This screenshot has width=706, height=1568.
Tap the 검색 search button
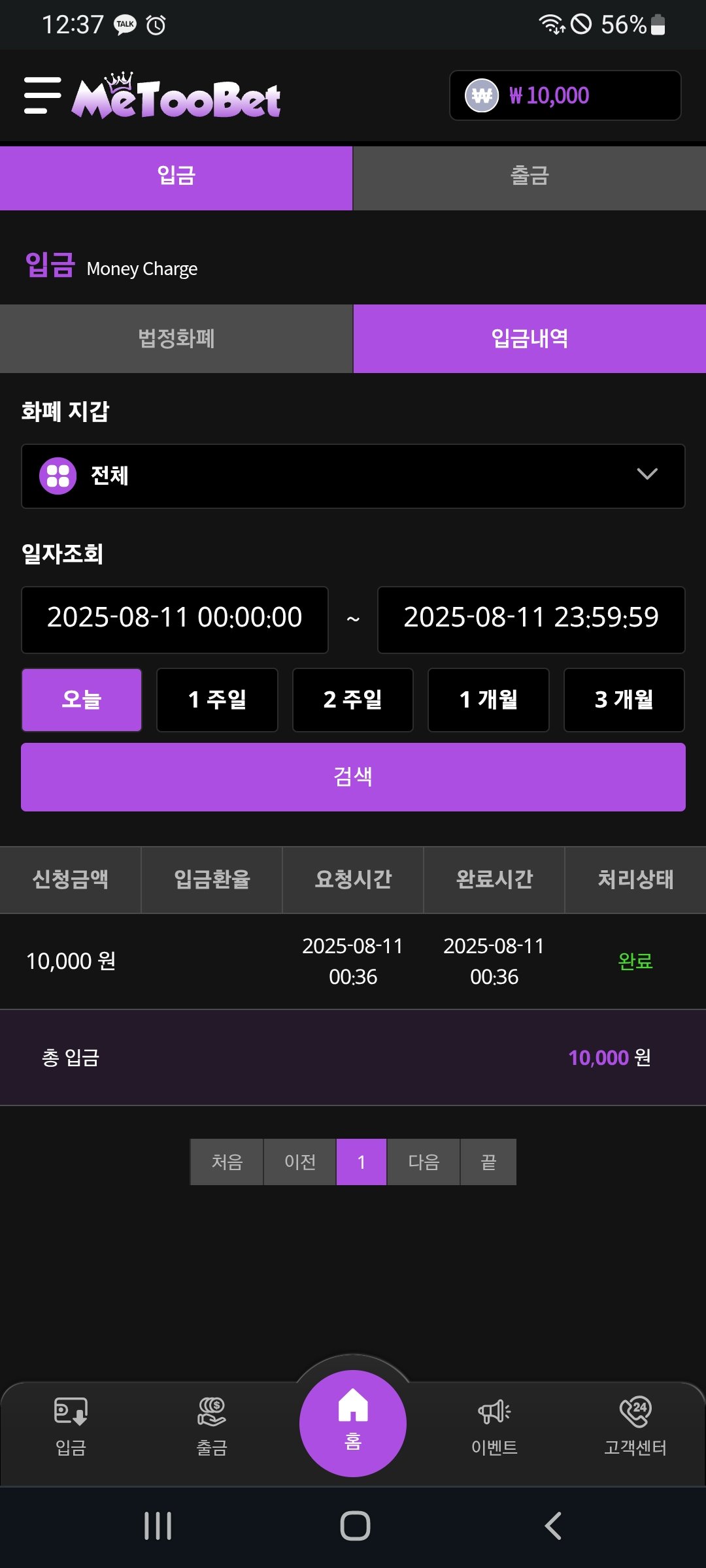353,777
